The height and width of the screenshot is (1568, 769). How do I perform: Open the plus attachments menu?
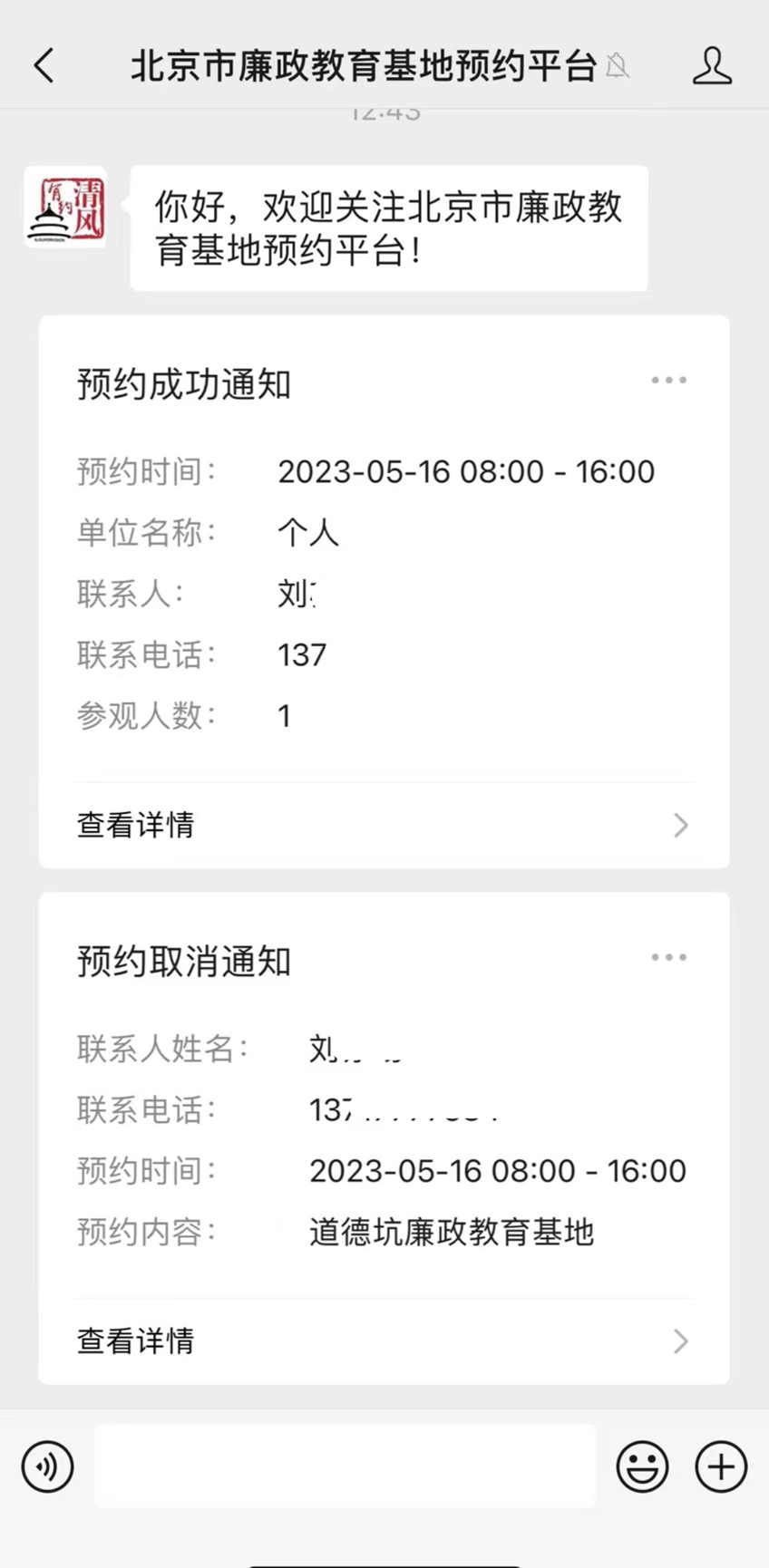[x=721, y=1466]
